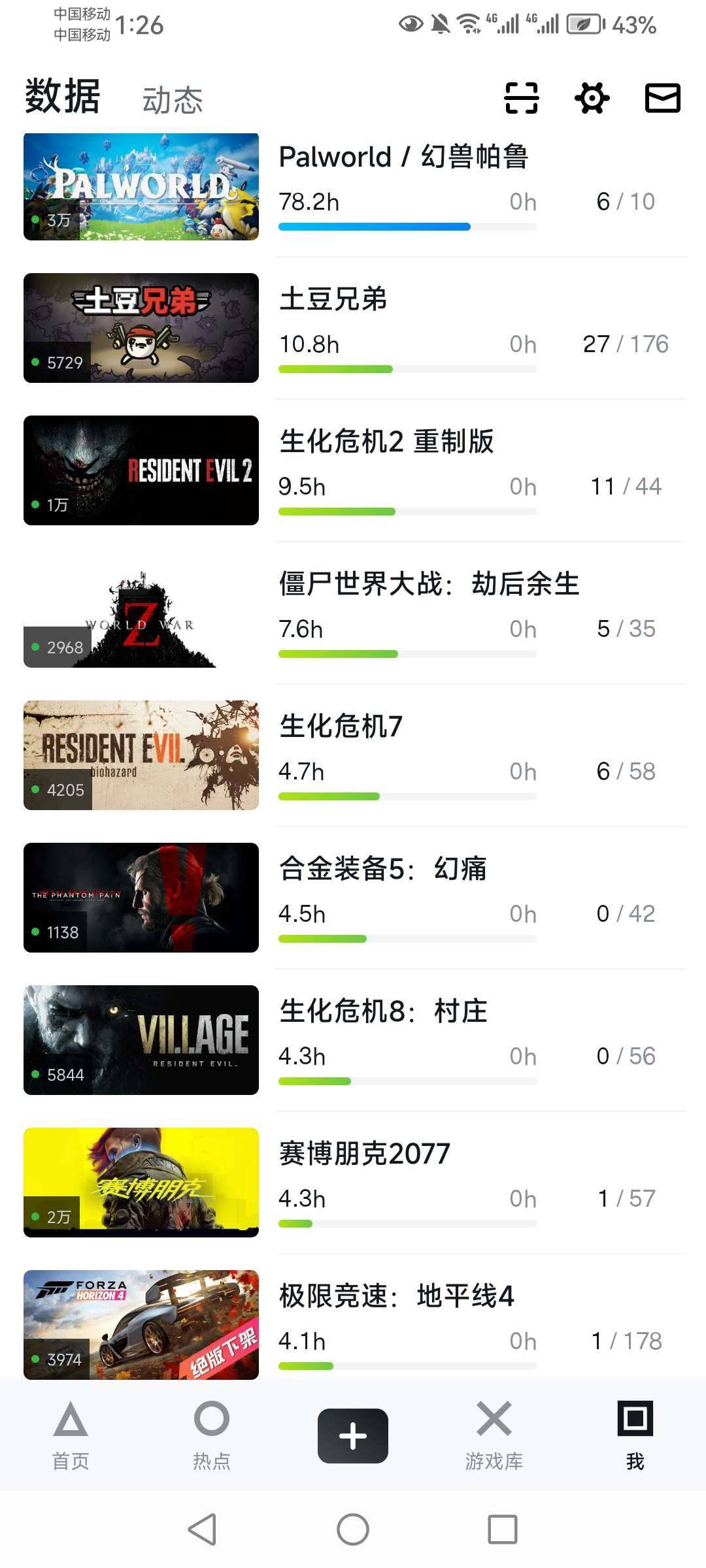Open the 土豆兄弟 game entry

(333, 299)
